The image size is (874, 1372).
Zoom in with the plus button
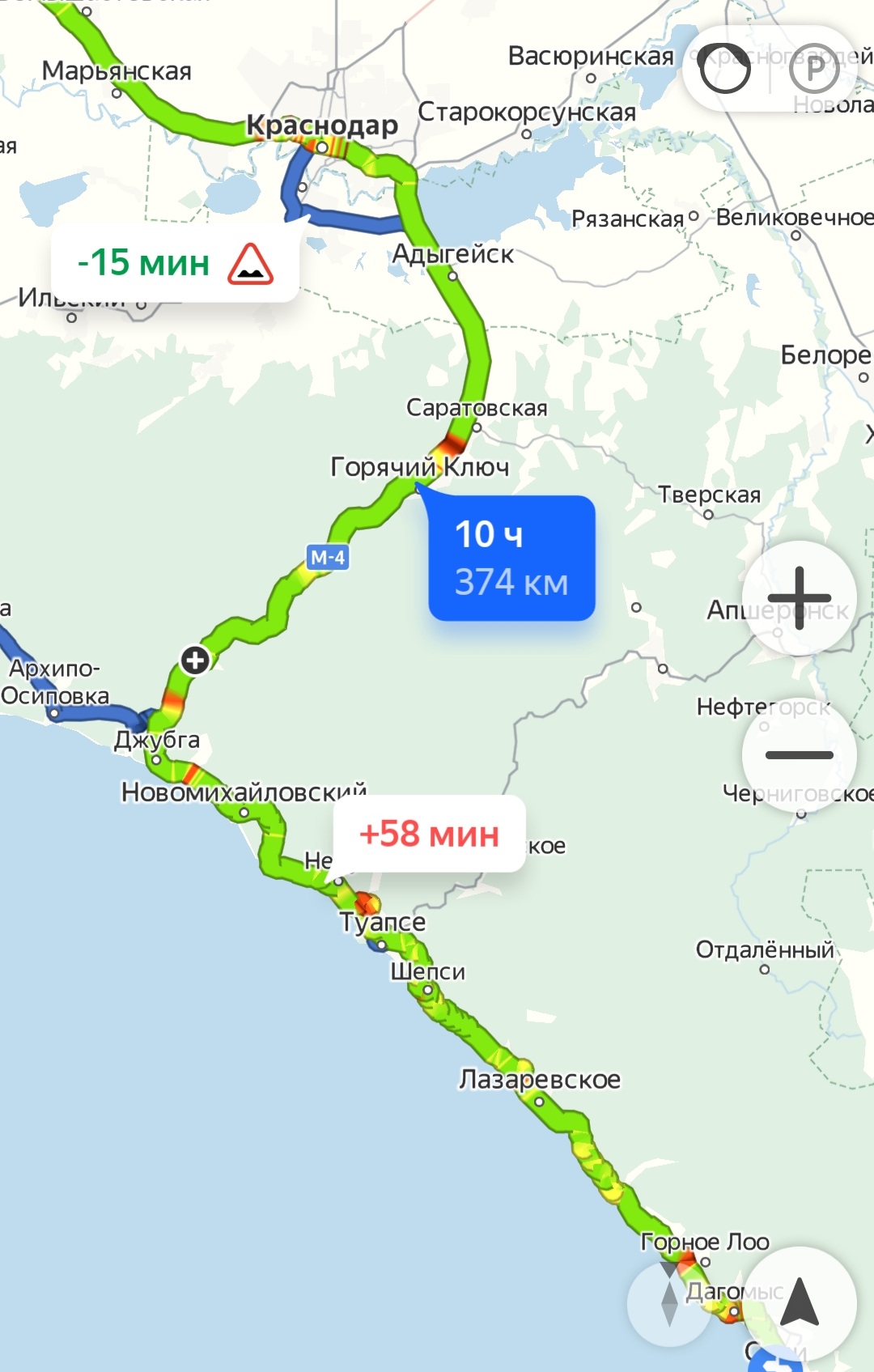coord(800,597)
